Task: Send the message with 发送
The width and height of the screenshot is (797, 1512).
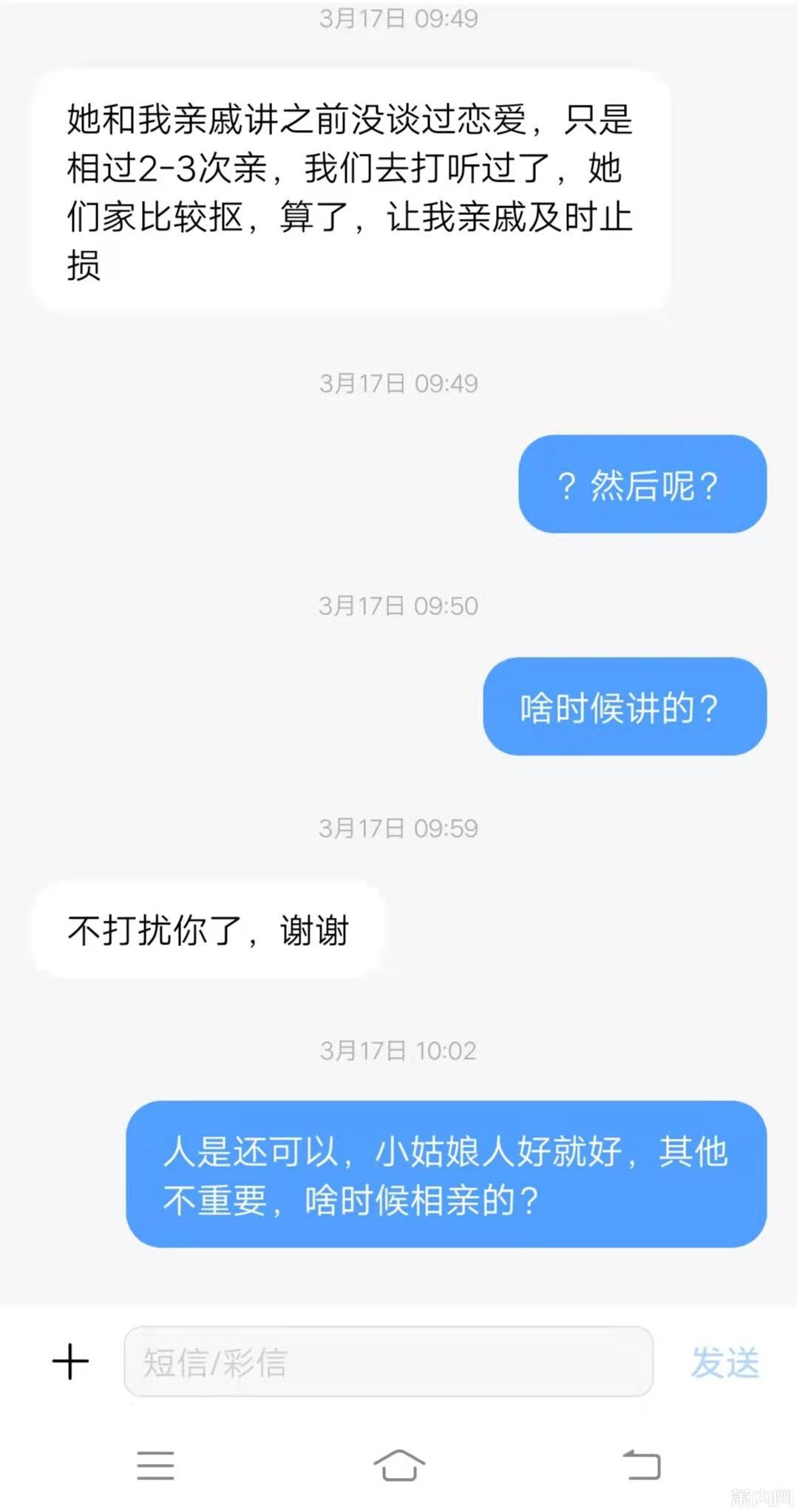Action: [x=725, y=1361]
